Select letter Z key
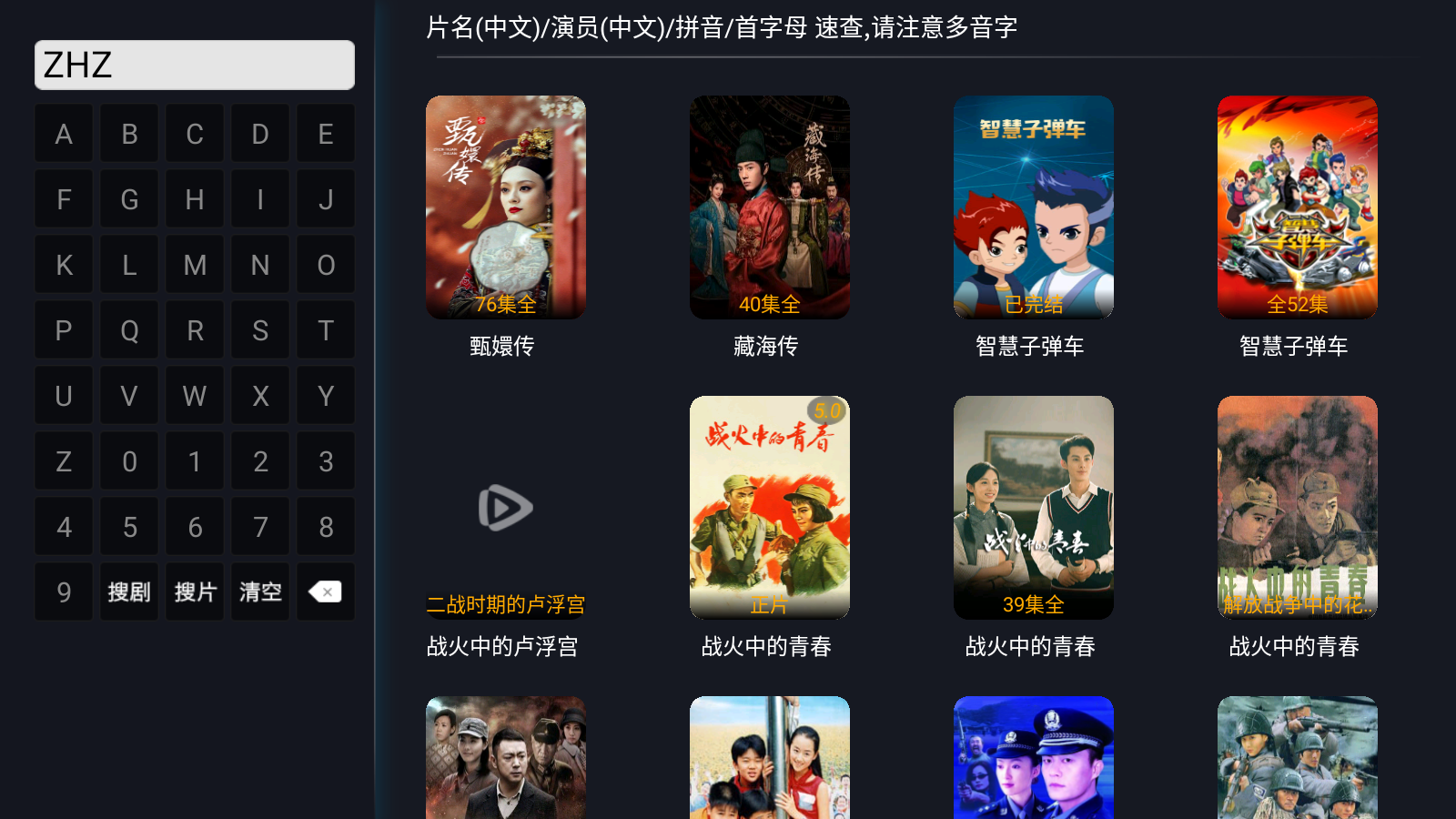Viewport: 1456px width, 819px height. 64,461
